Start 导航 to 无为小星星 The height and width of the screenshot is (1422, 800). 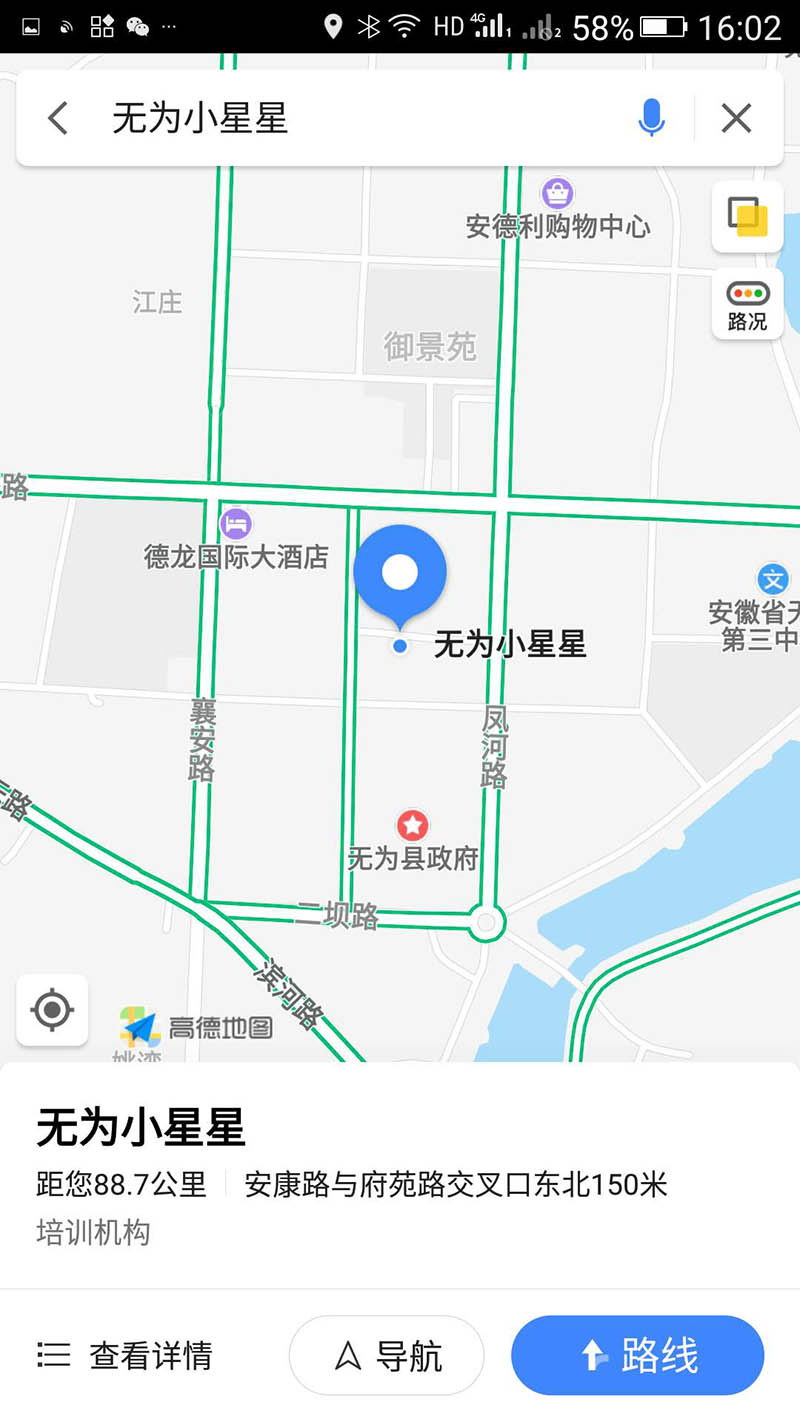pos(387,1355)
